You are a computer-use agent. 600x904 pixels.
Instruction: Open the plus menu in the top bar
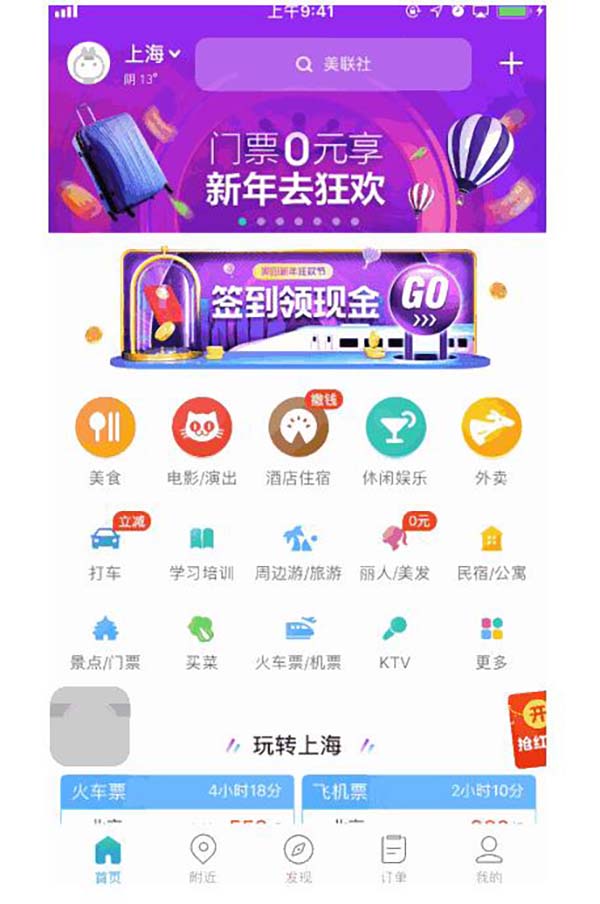(511, 64)
